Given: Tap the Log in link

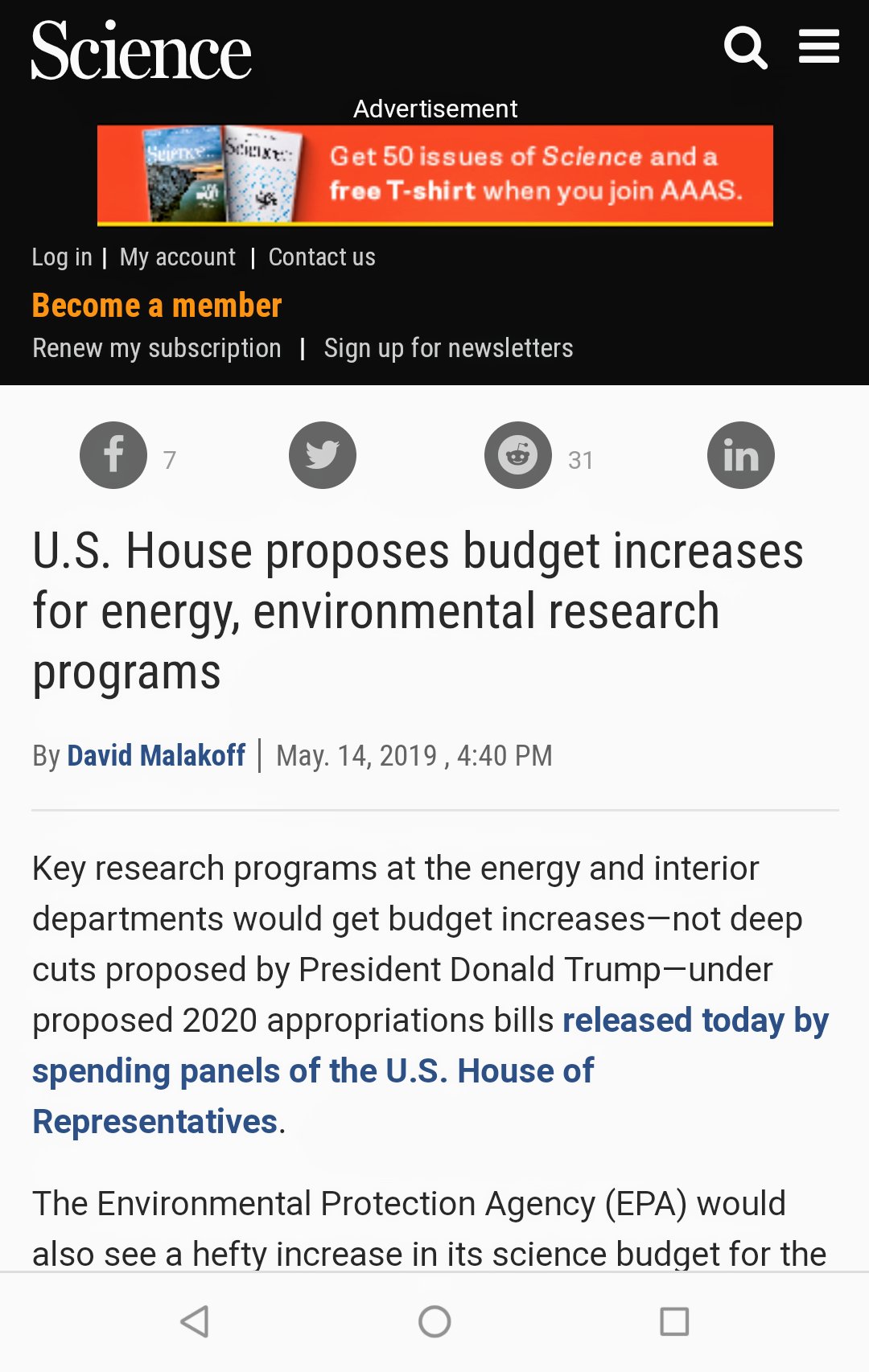Looking at the screenshot, I should click(62, 257).
